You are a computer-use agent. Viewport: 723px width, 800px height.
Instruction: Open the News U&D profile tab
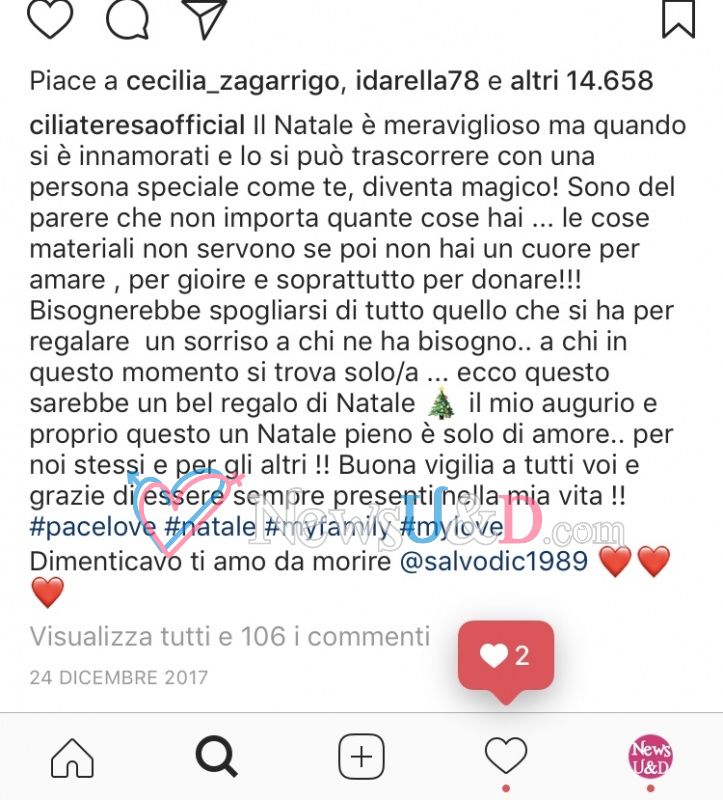[650, 757]
